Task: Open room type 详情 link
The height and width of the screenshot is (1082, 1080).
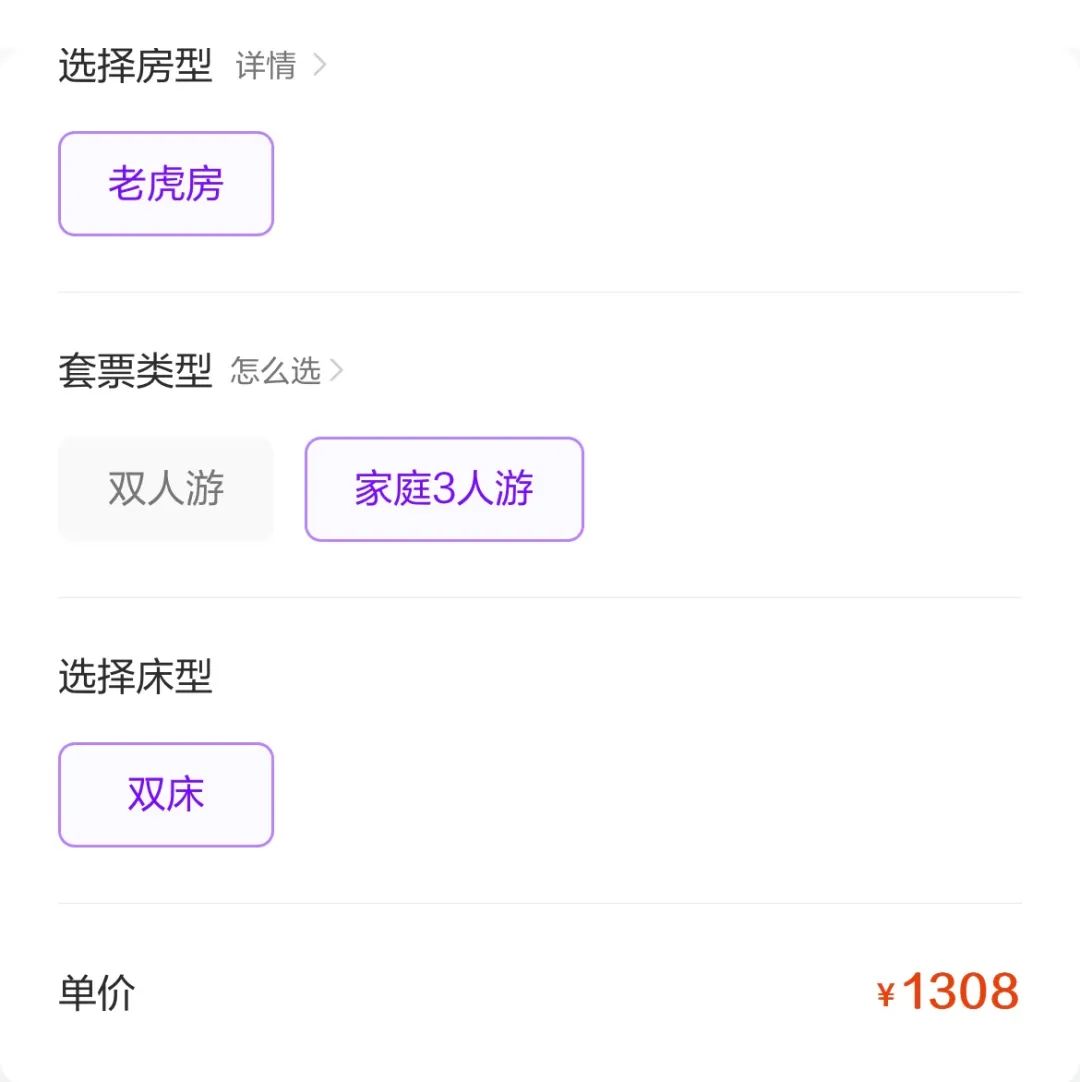Action: (279, 66)
